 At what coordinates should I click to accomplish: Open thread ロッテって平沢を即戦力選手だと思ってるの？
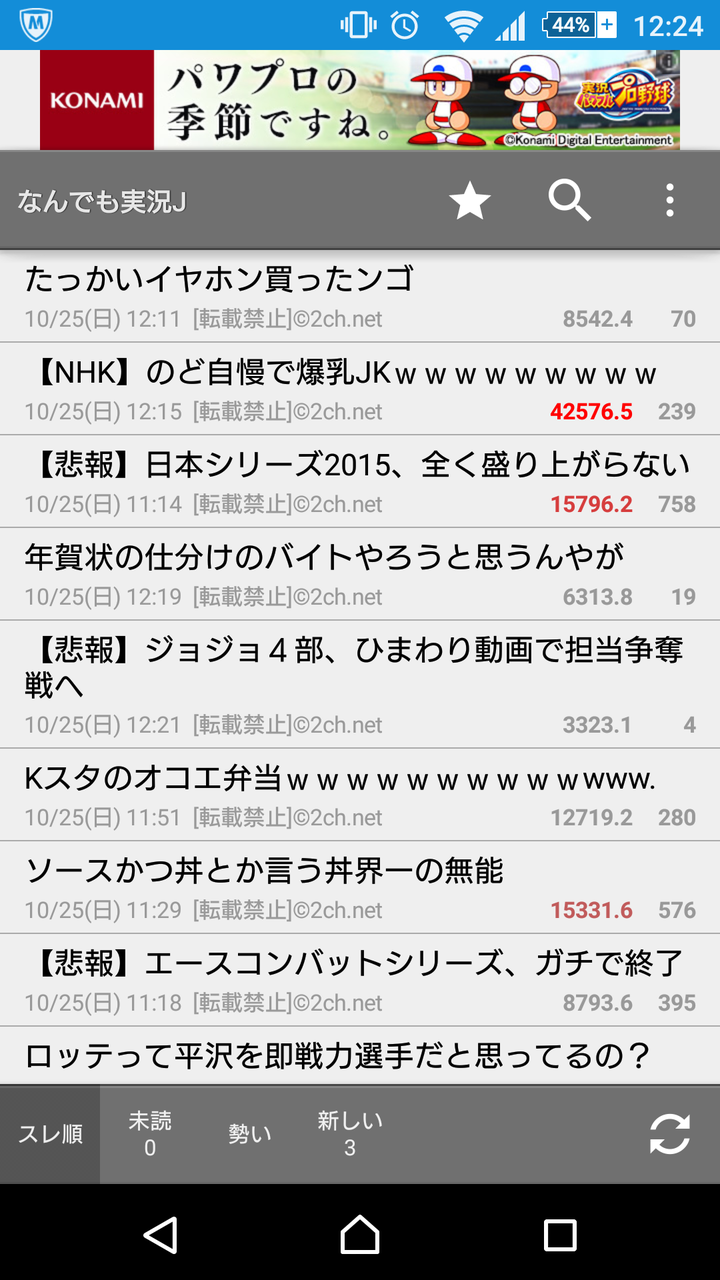[x=360, y=1056]
